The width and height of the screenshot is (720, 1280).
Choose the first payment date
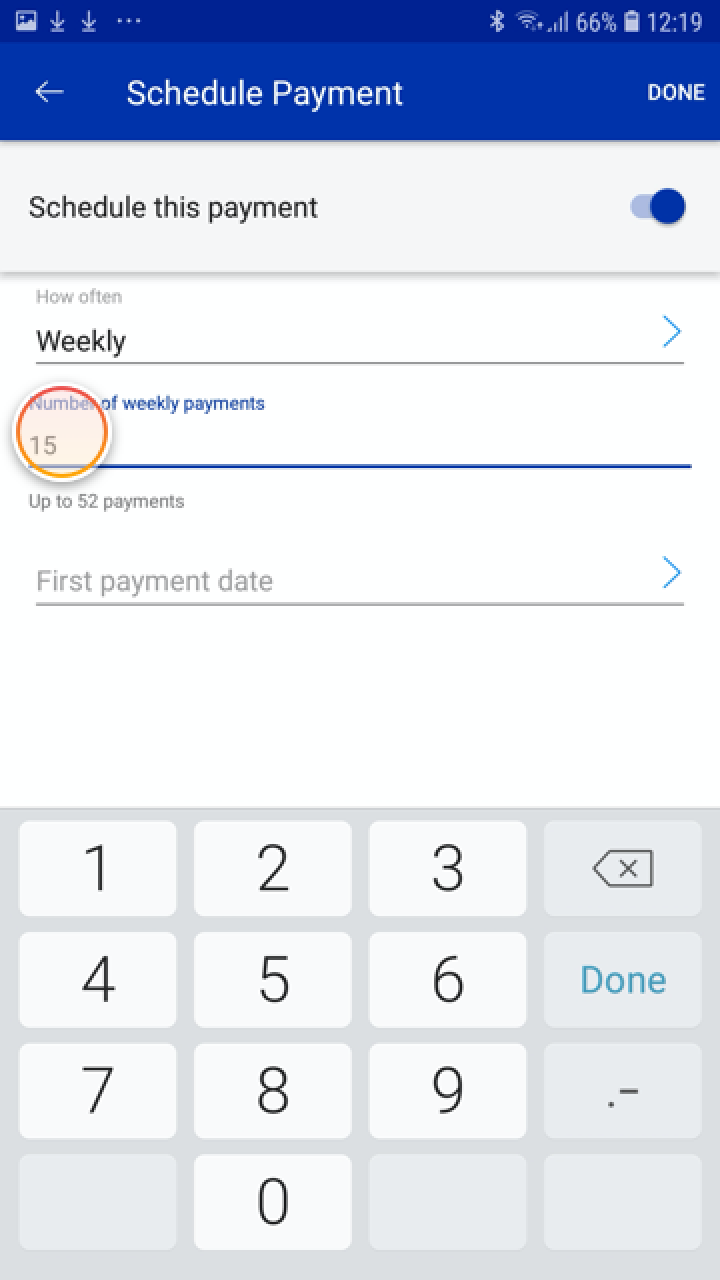pos(360,580)
